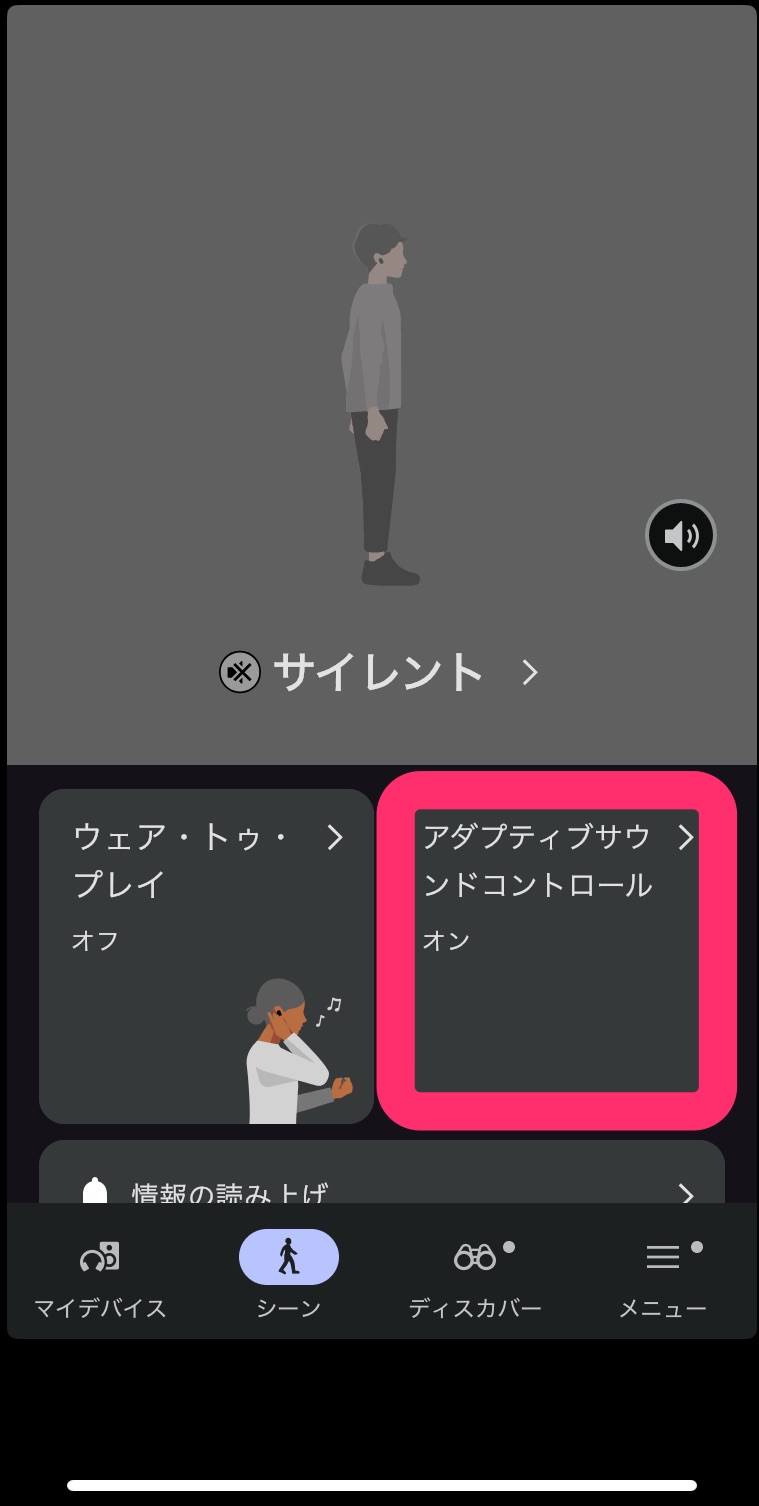Select the シーン tab

pyautogui.click(x=289, y=1276)
